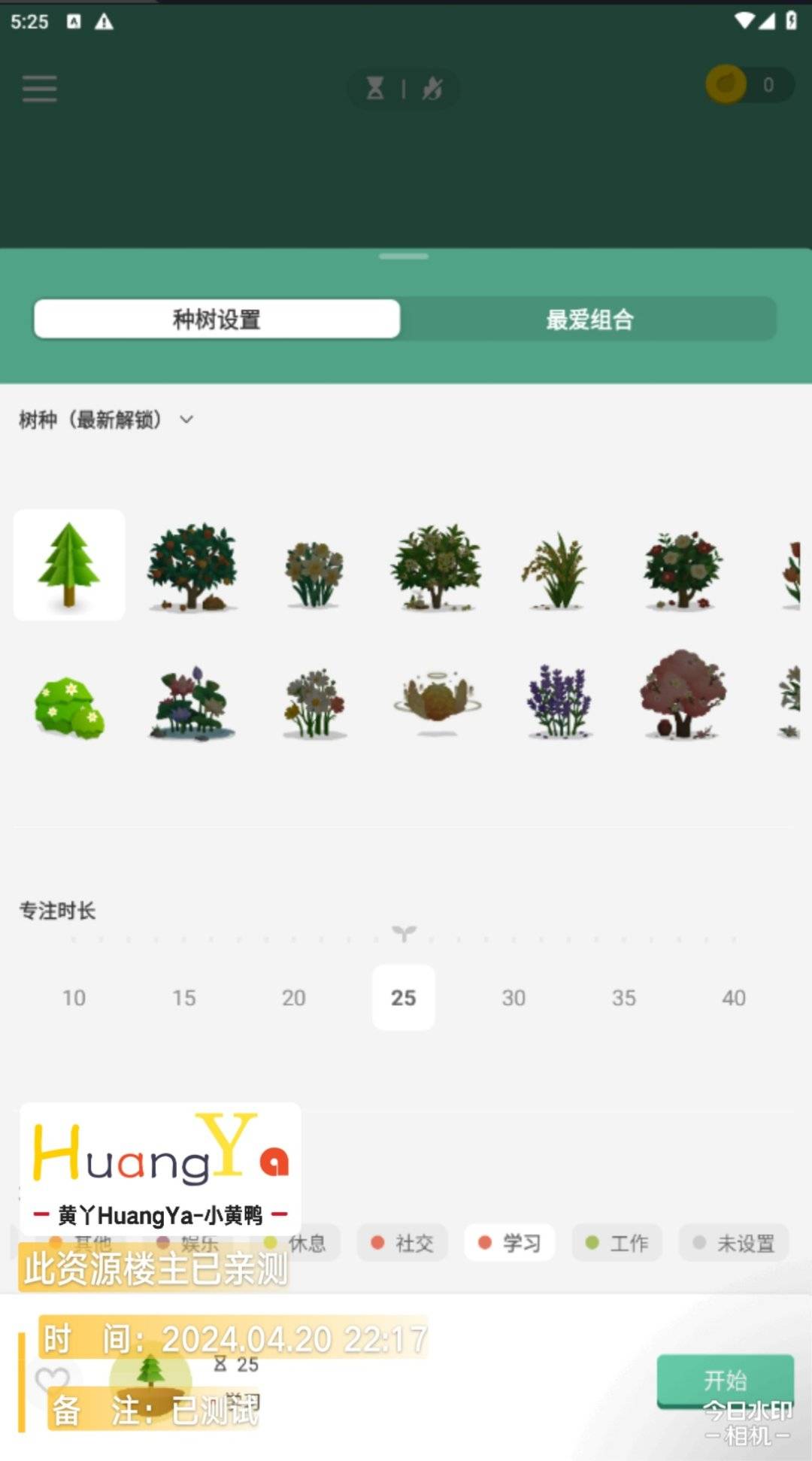Select the 学习 tag chip

pyautogui.click(x=509, y=1243)
